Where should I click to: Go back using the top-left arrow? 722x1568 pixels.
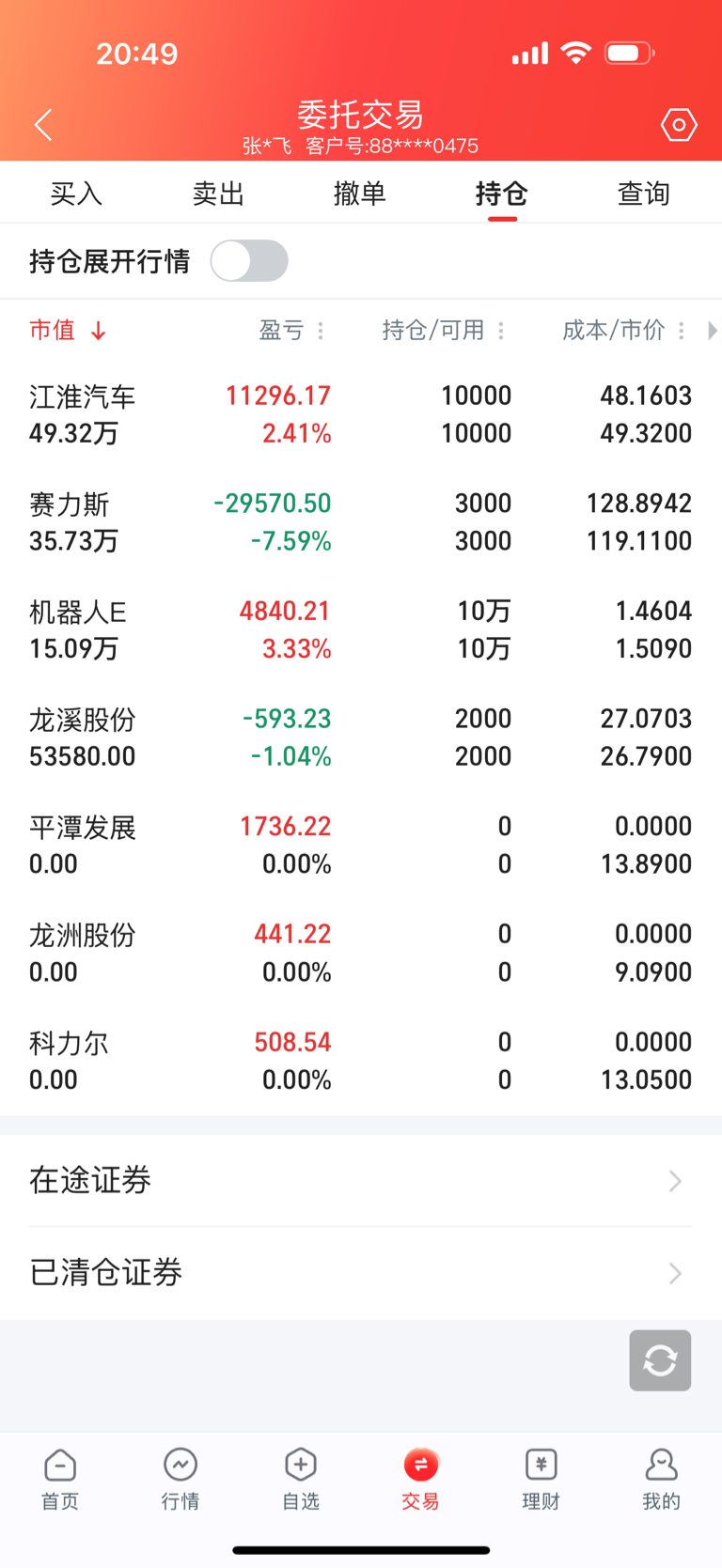pyautogui.click(x=43, y=125)
